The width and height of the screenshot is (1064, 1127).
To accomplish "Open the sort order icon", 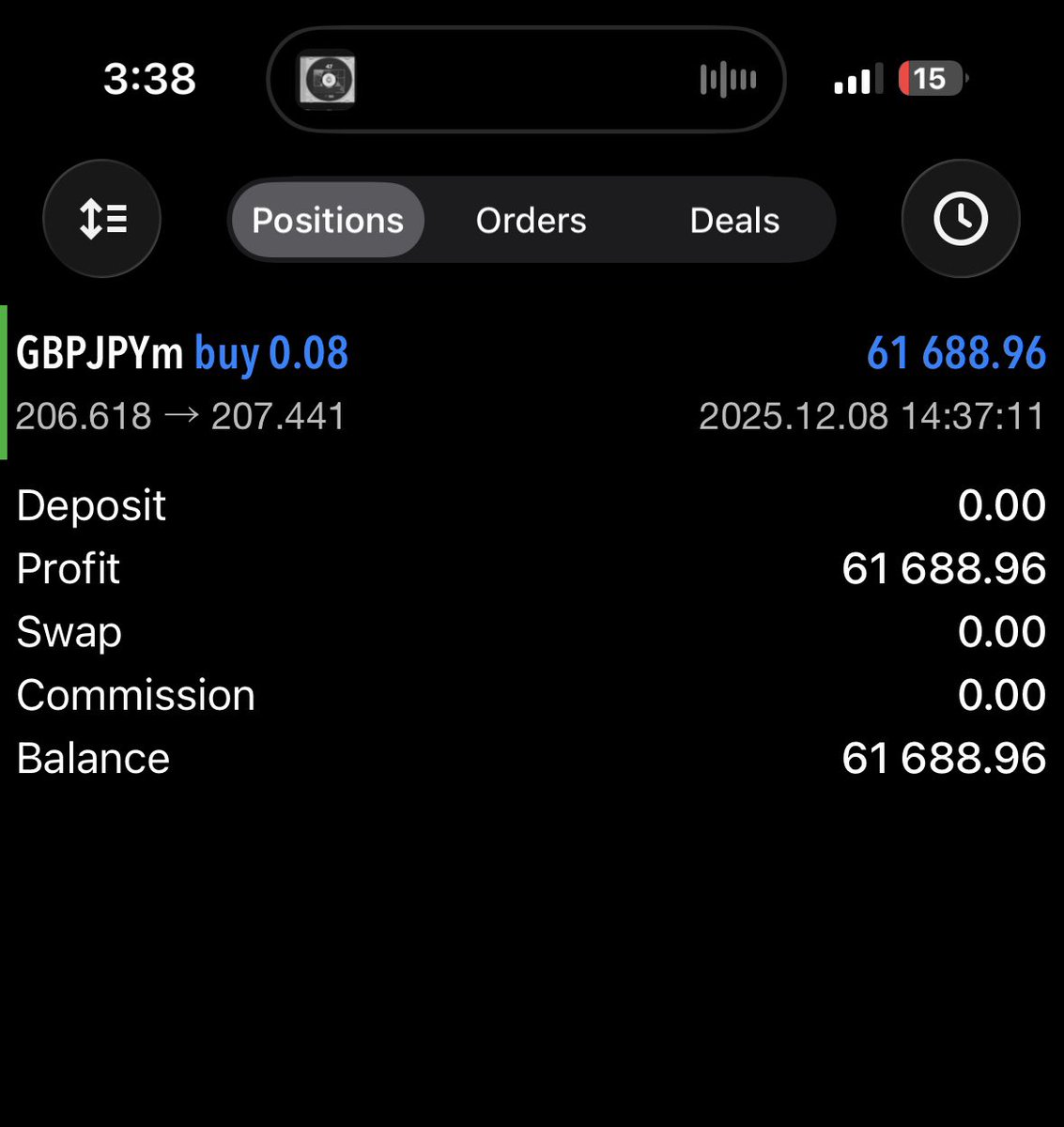I will [x=101, y=219].
